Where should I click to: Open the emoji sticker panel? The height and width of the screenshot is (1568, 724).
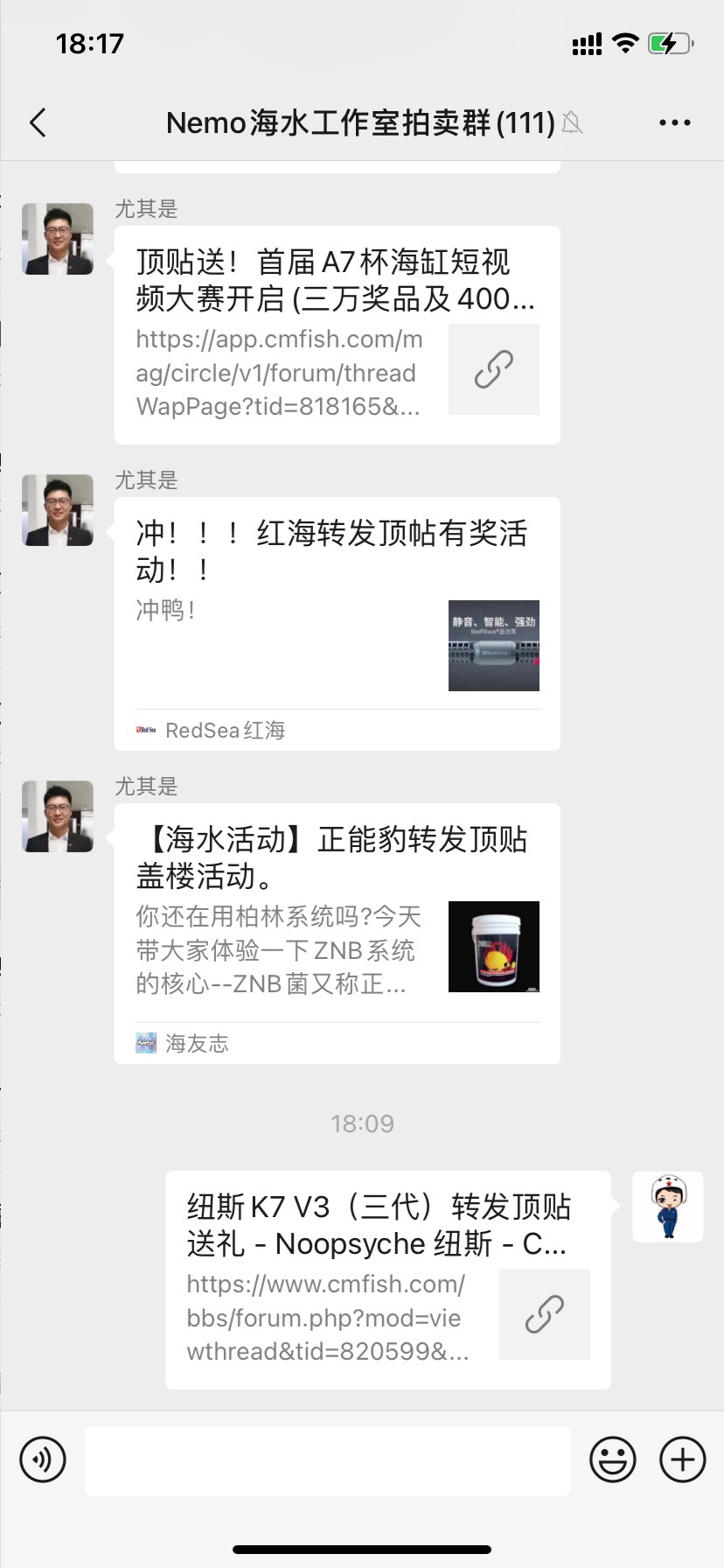pos(612,1459)
